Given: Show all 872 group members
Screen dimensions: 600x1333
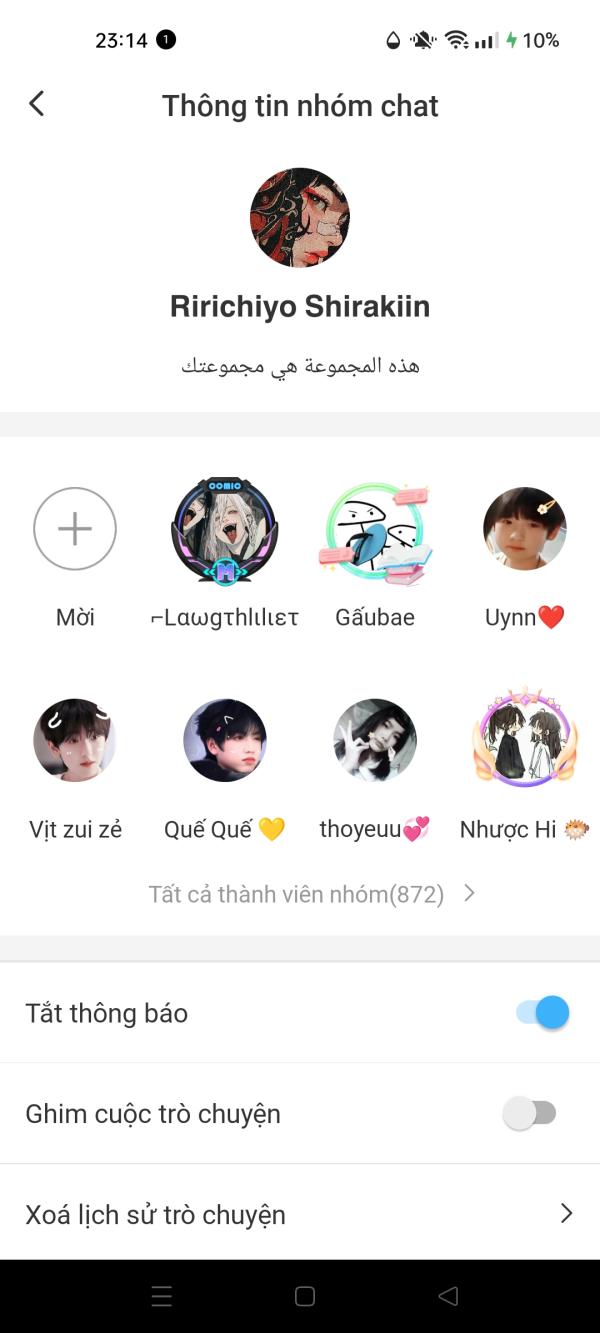Looking at the screenshot, I should tap(311, 894).
